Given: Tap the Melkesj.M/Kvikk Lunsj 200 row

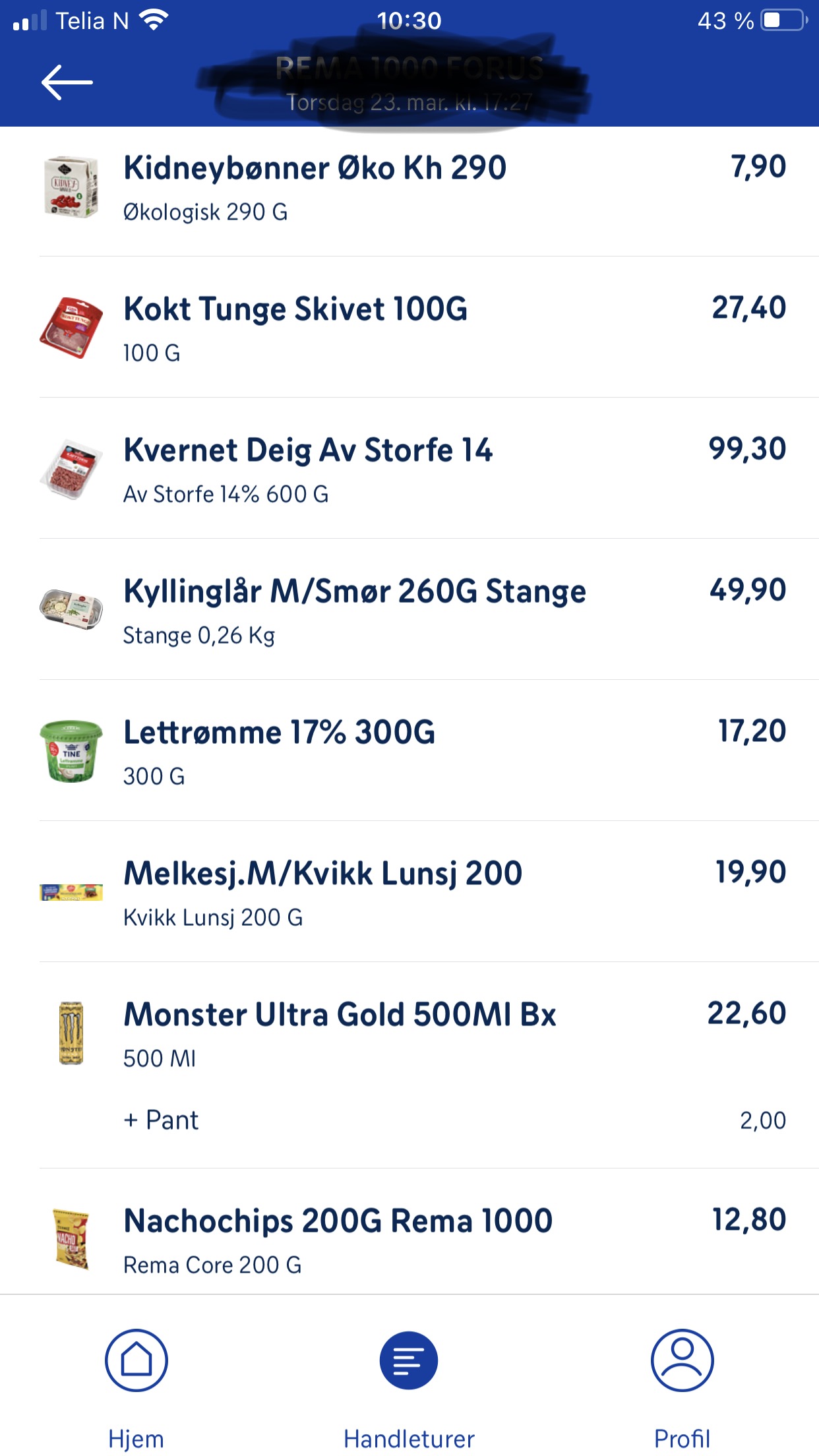Looking at the screenshot, I should click(x=409, y=892).
